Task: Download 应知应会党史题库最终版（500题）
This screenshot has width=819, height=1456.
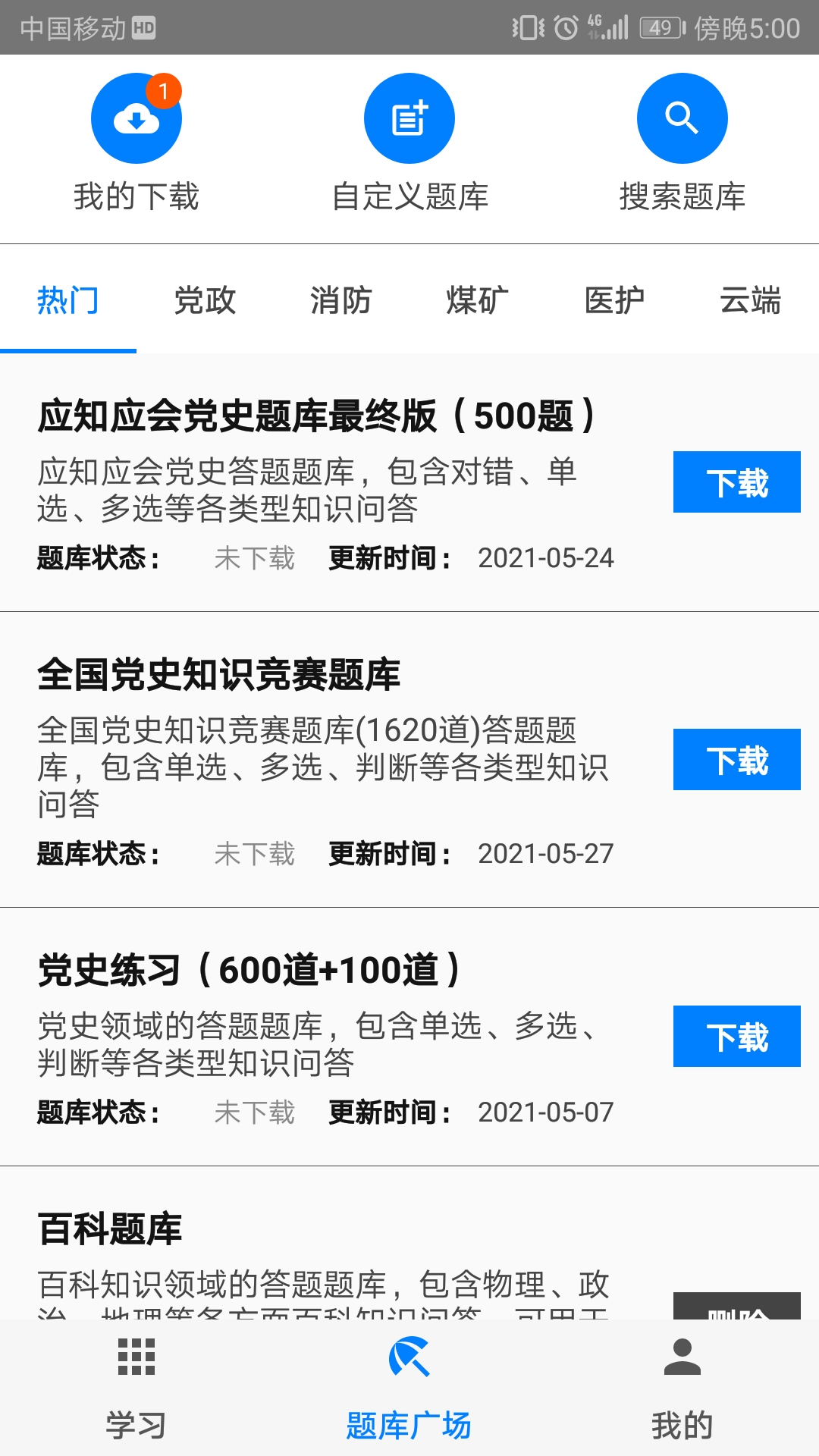Action: click(736, 480)
